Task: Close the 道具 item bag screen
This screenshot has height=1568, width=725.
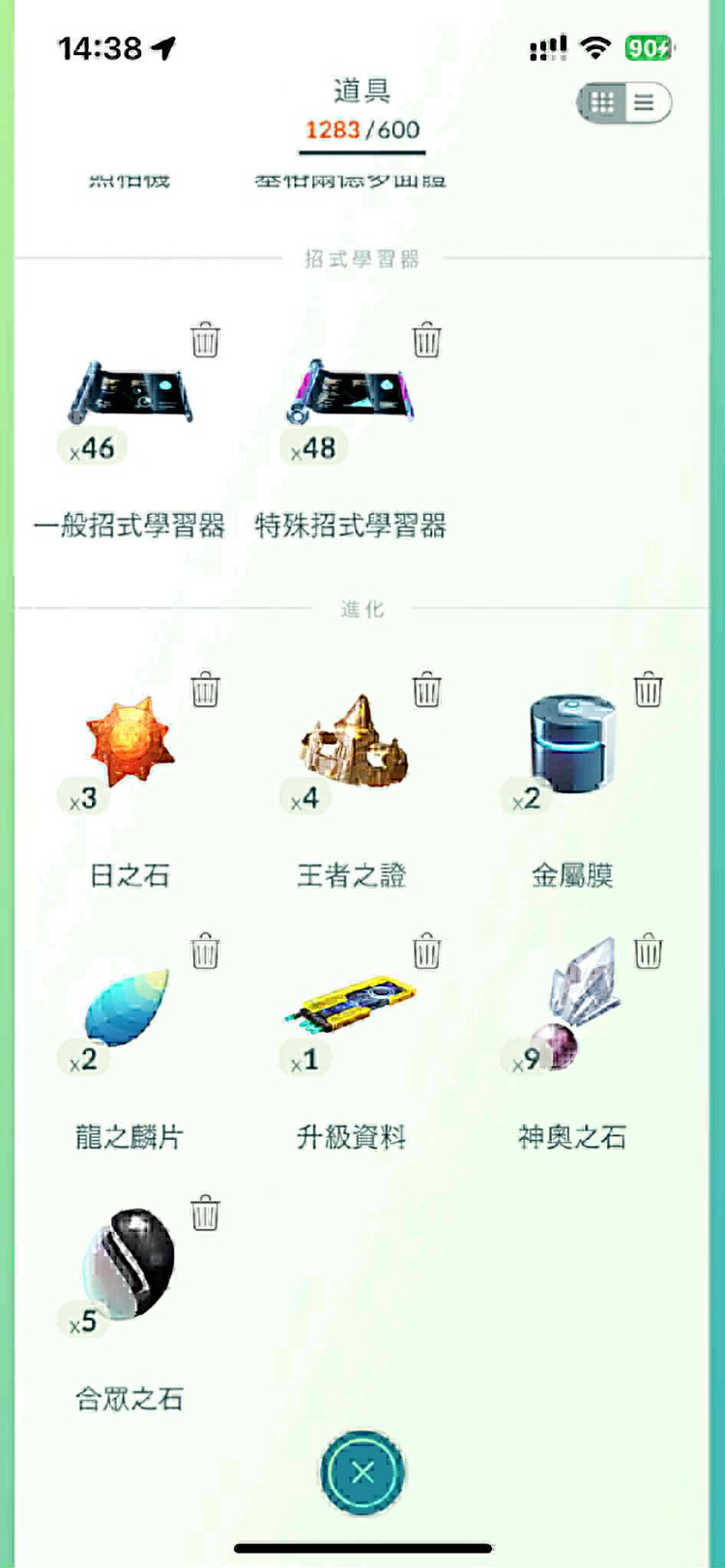Action: point(362,1470)
